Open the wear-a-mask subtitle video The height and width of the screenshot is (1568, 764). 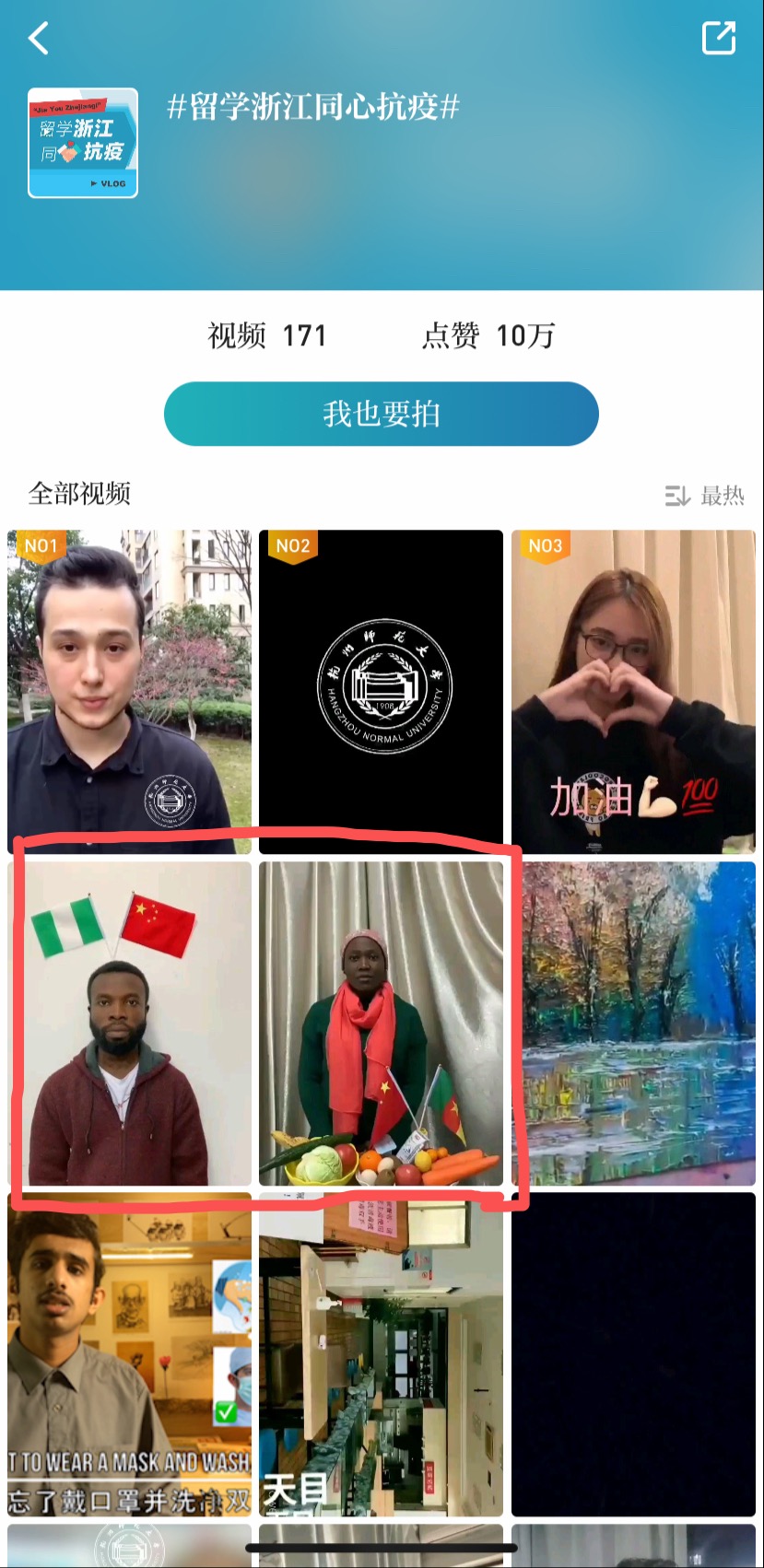click(x=129, y=1354)
